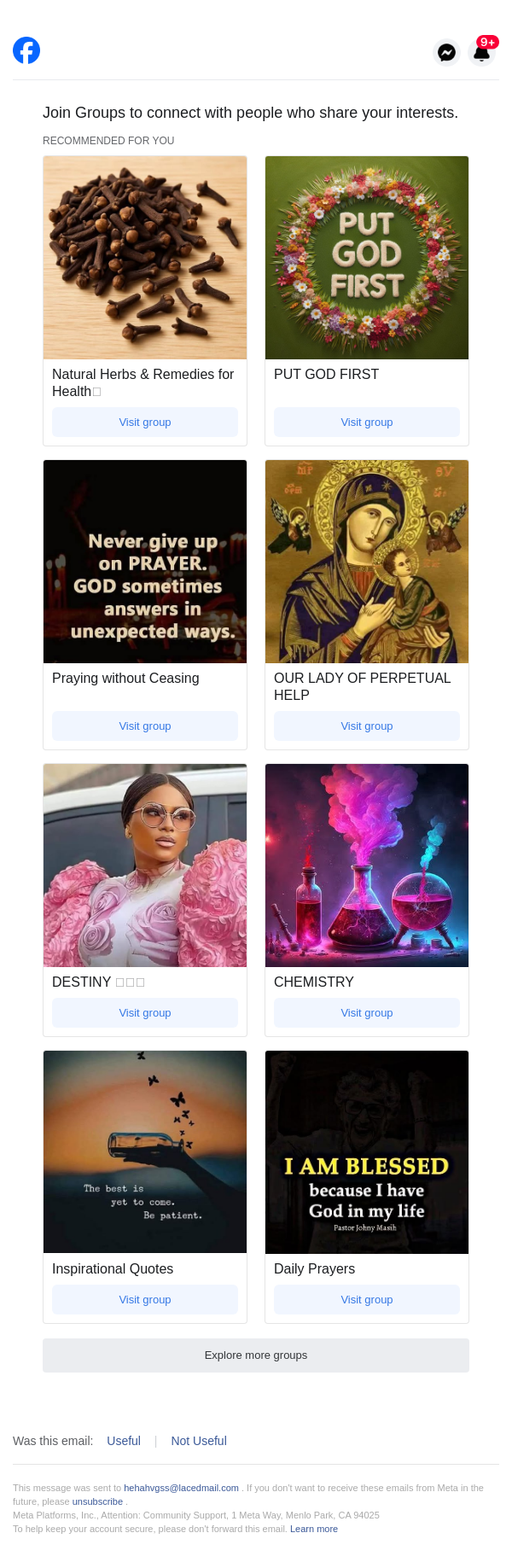Visit the Praying without Ceasing group
512x1568 pixels.
pyautogui.click(x=145, y=726)
